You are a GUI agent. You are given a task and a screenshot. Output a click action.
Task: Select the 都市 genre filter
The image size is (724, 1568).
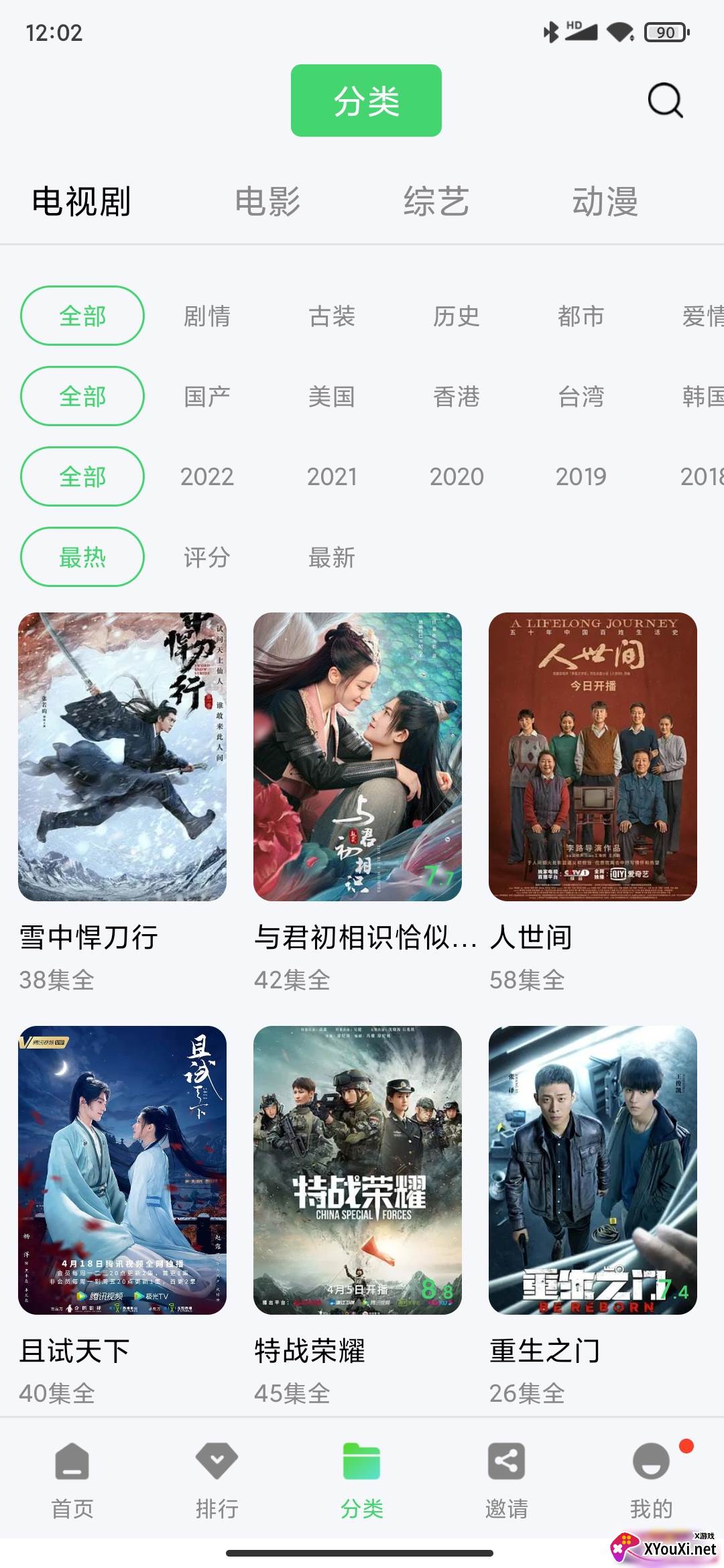click(x=581, y=316)
